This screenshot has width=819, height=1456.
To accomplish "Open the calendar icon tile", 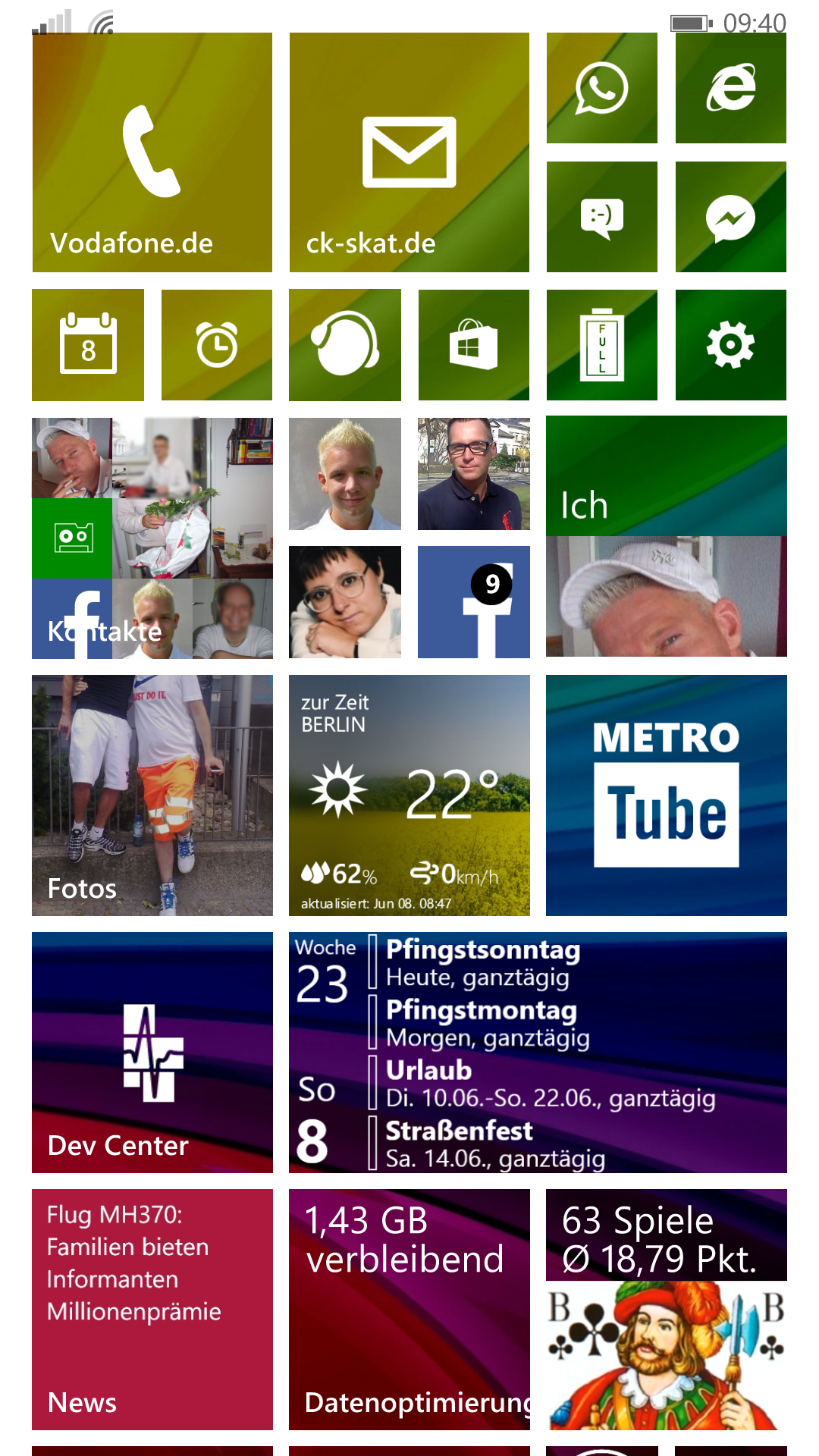I will tap(88, 345).
